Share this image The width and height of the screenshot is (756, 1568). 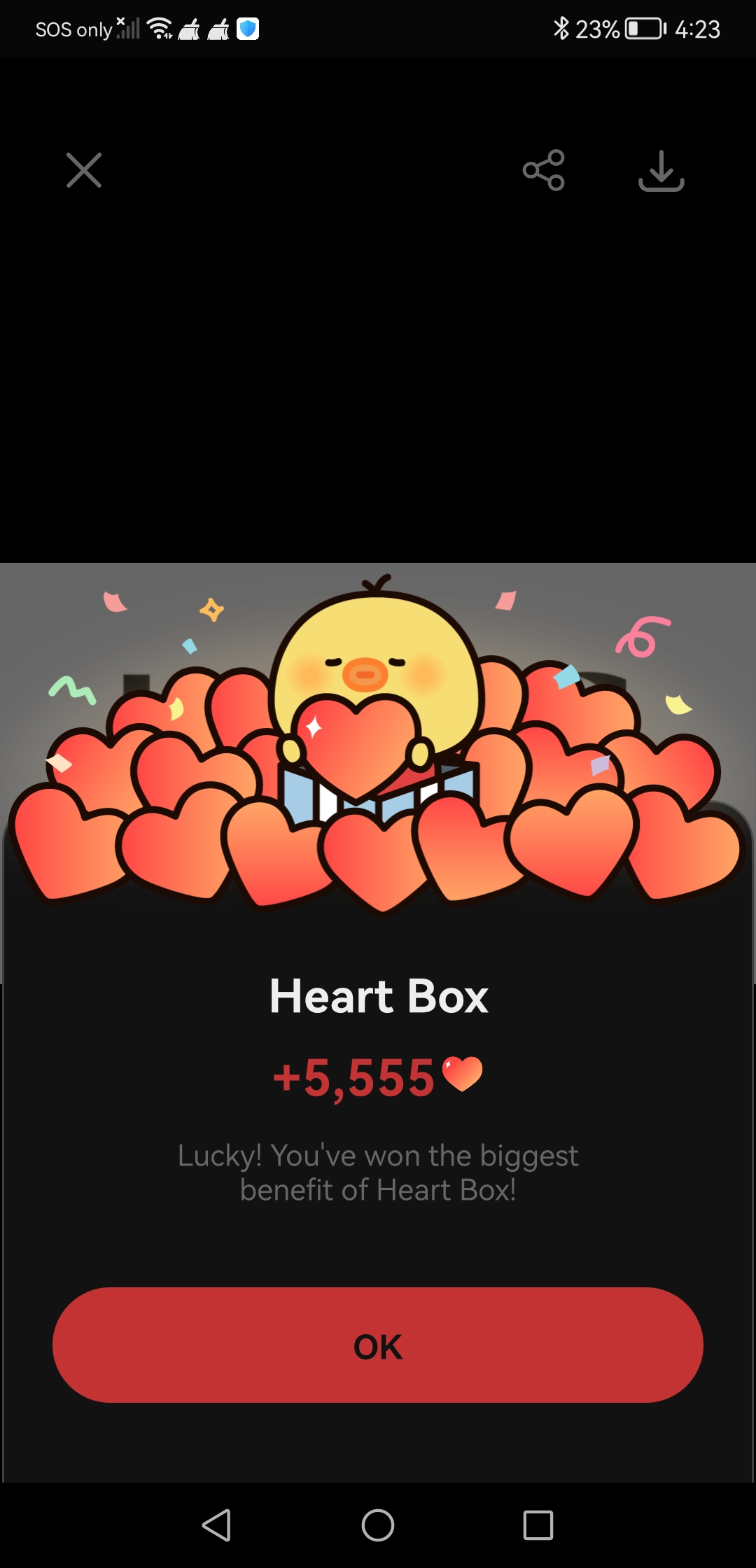pyautogui.click(x=544, y=170)
